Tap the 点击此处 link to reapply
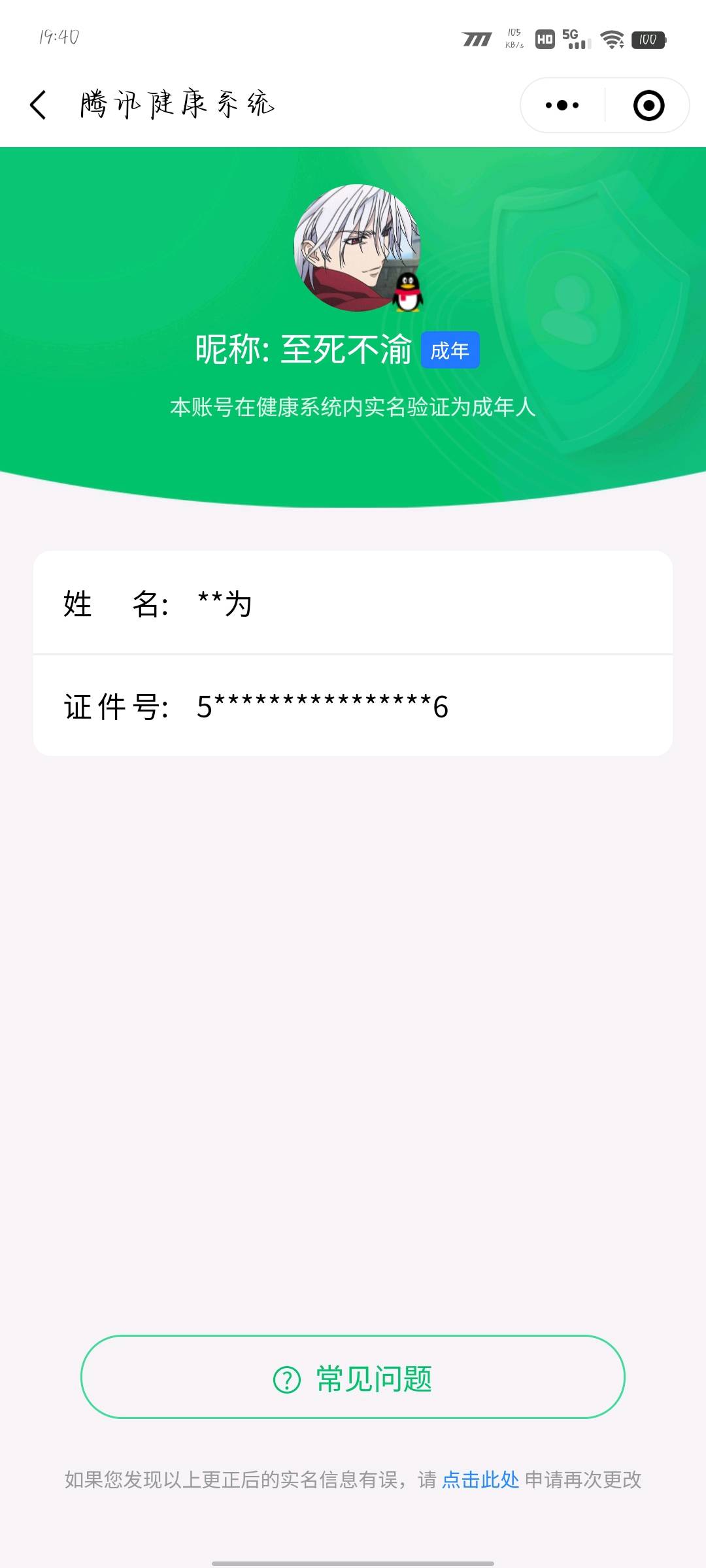 click(480, 1480)
